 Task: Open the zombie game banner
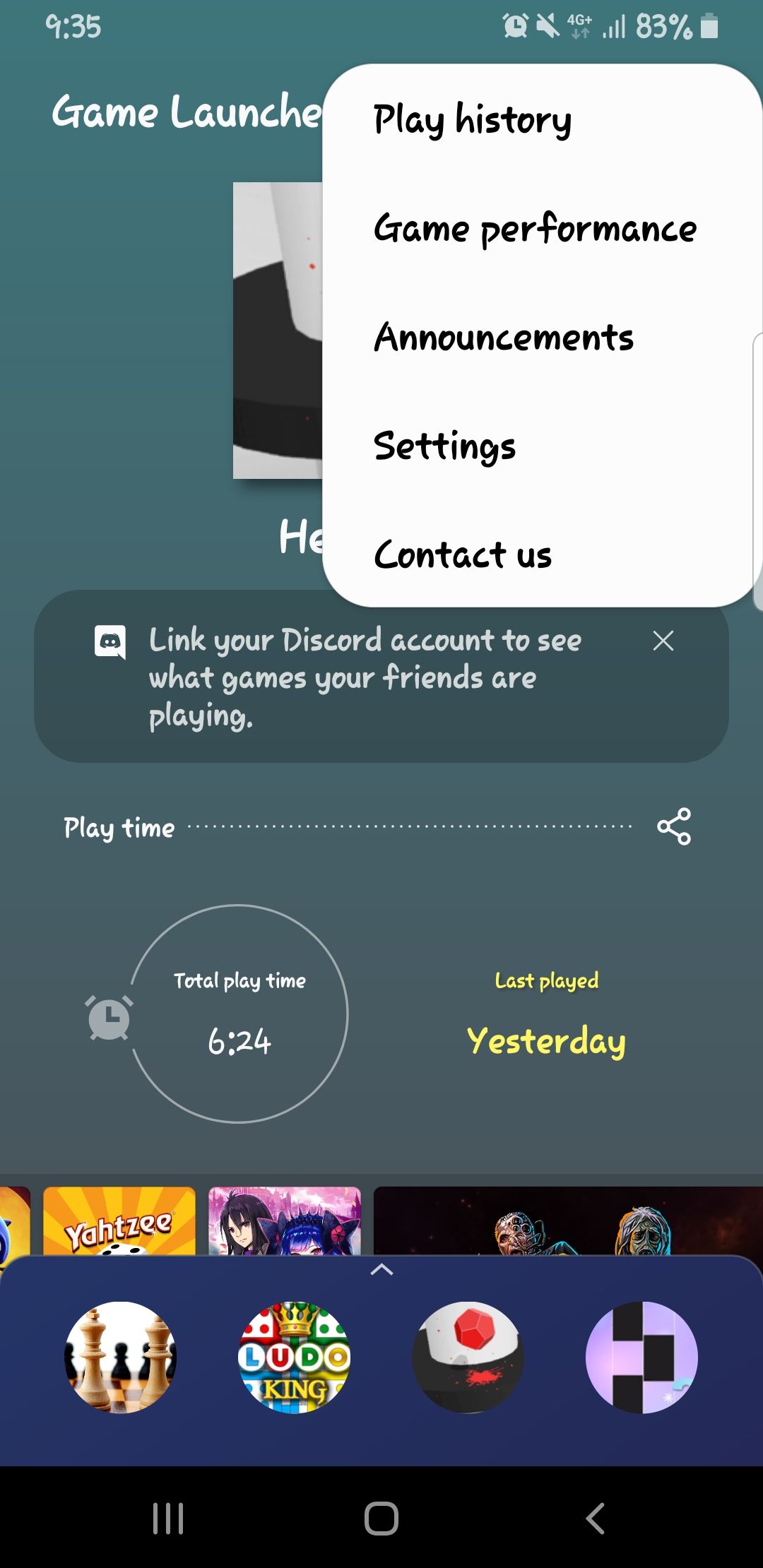tap(565, 1221)
